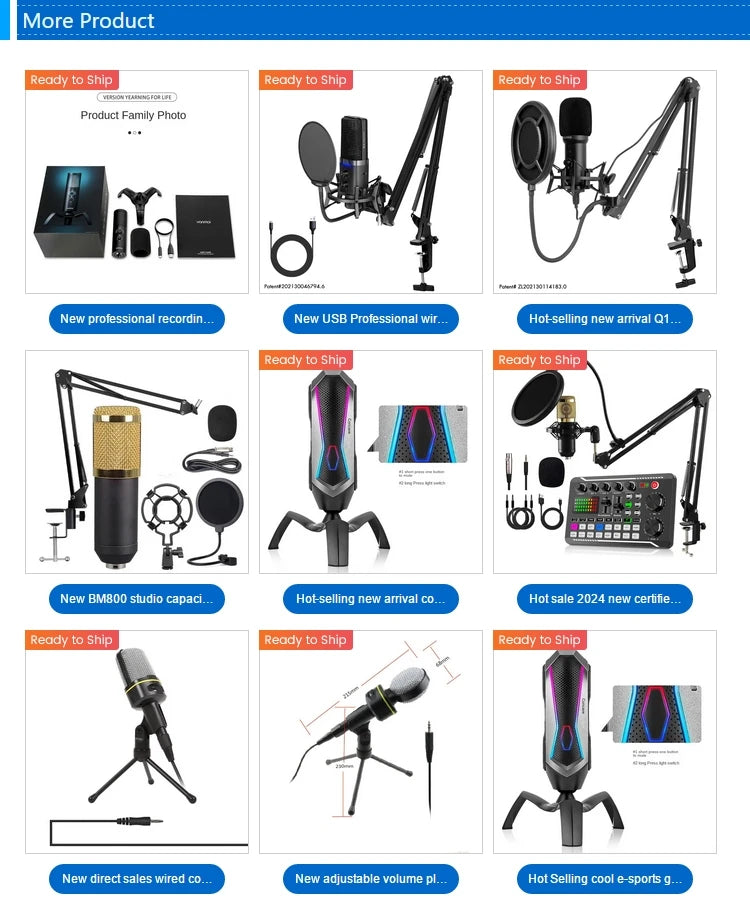Viewport: 750px width, 900px height.
Task: Open the 'New USB Professional' product link
Action: pos(372,318)
